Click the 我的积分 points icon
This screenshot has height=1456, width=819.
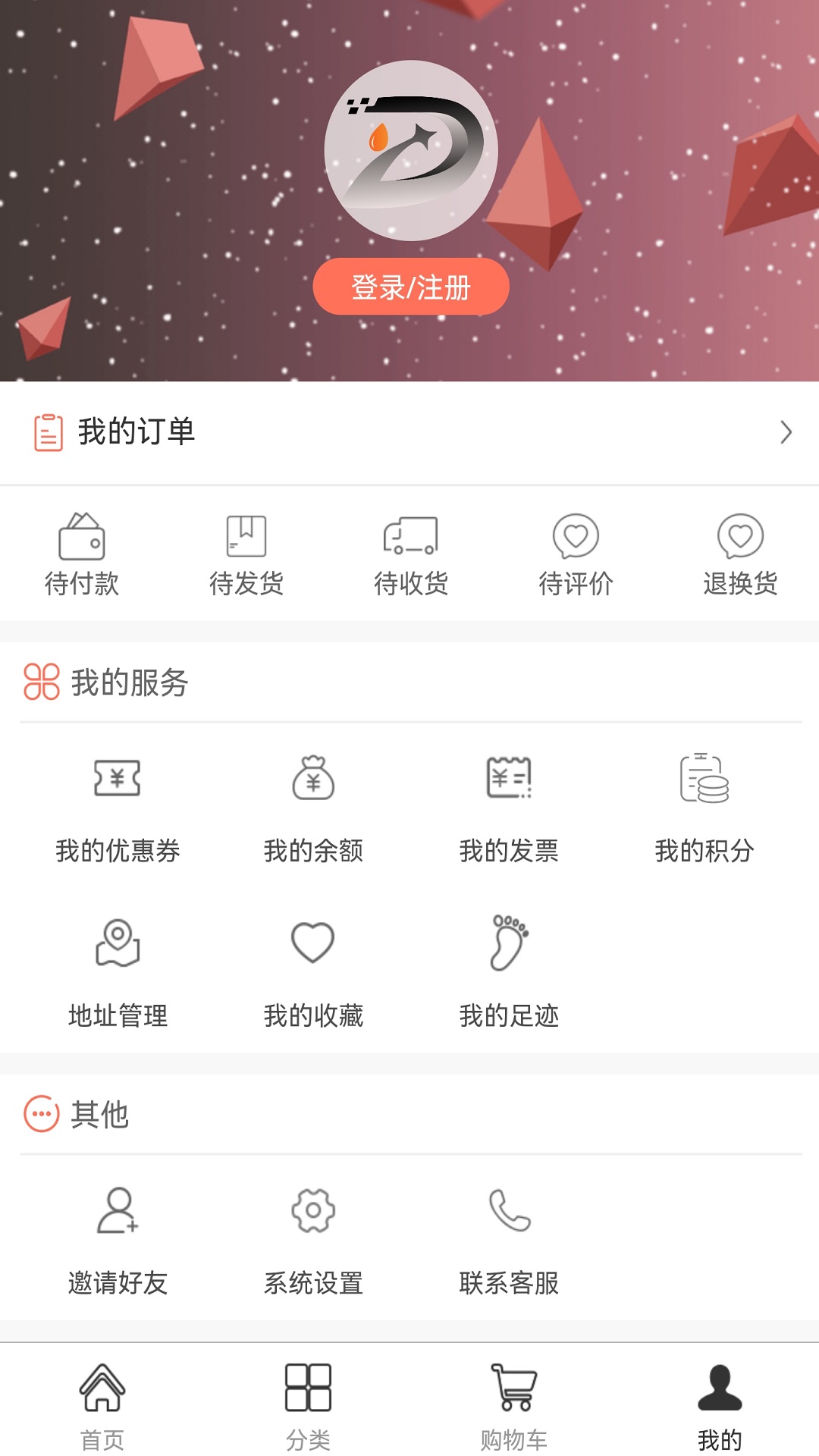coord(705,781)
